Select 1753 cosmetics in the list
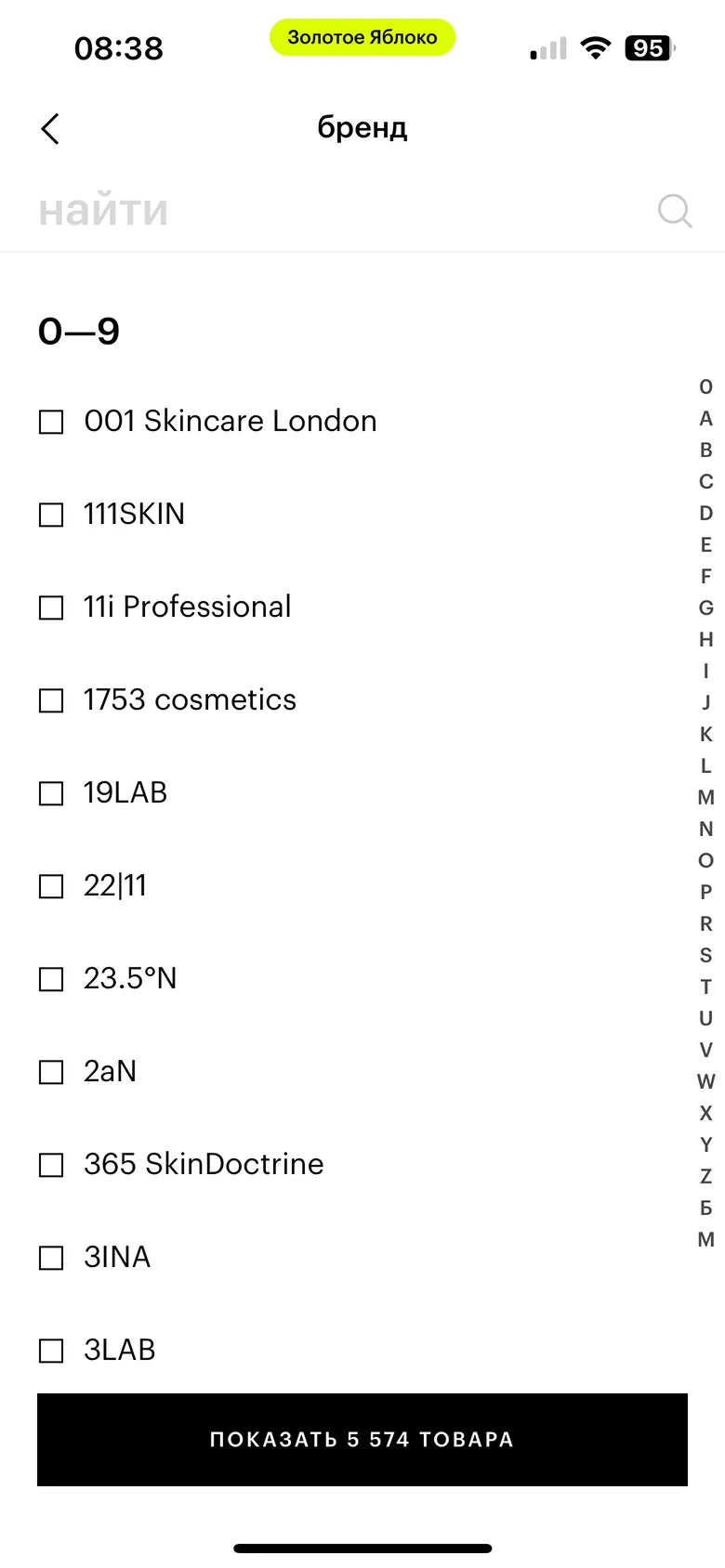725x1568 pixels. click(x=51, y=700)
